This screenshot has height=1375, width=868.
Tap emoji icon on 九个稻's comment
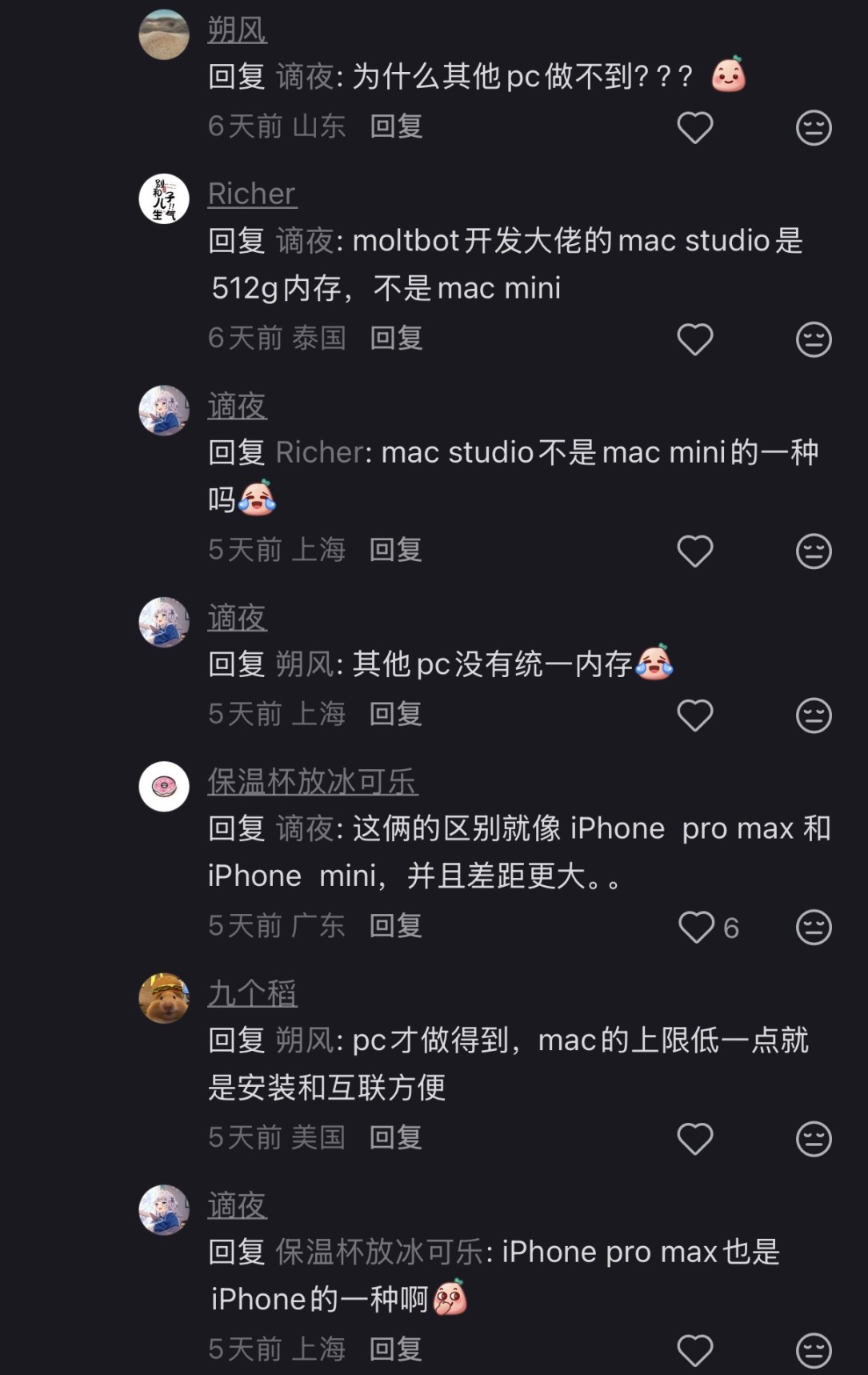point(814,1136)
